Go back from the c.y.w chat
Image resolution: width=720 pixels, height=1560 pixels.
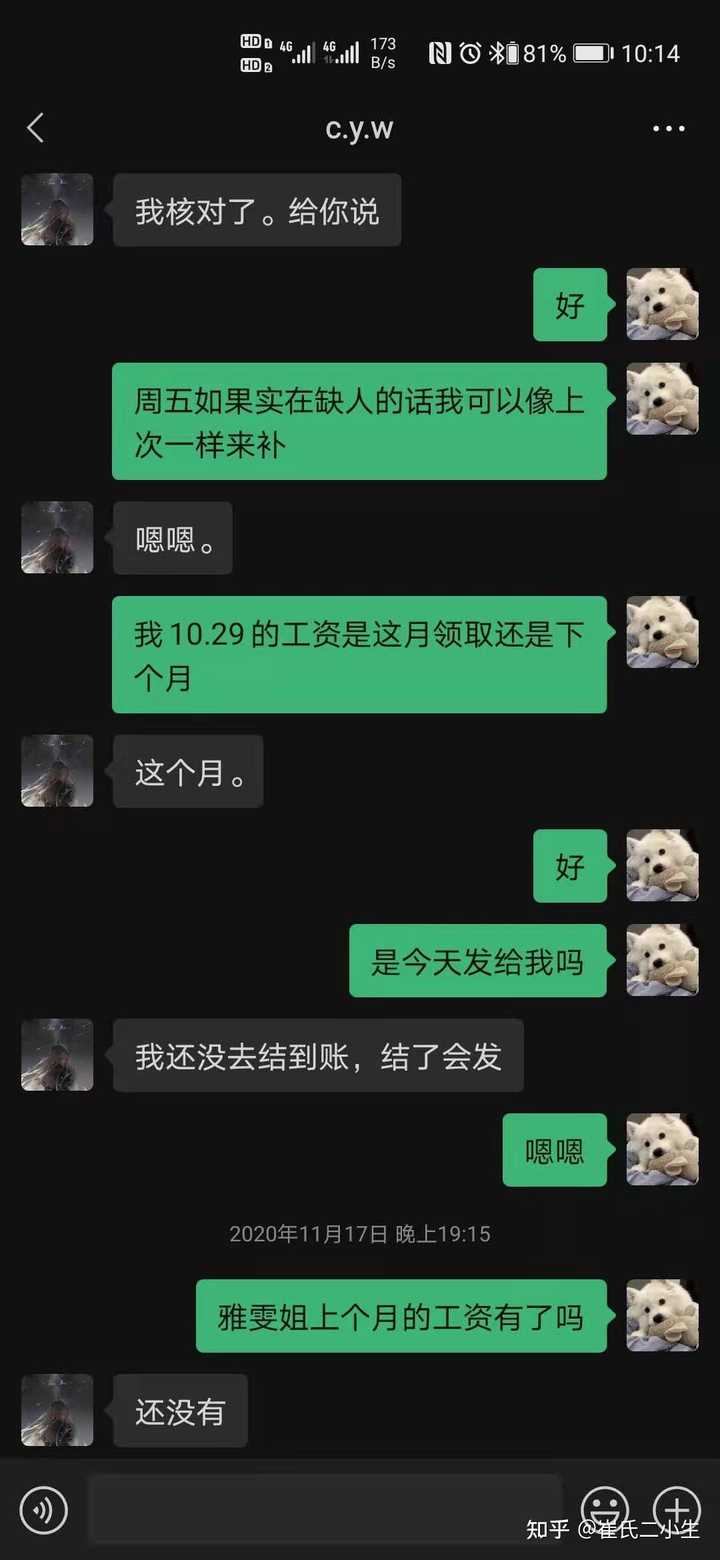click(x=36, y=128)
